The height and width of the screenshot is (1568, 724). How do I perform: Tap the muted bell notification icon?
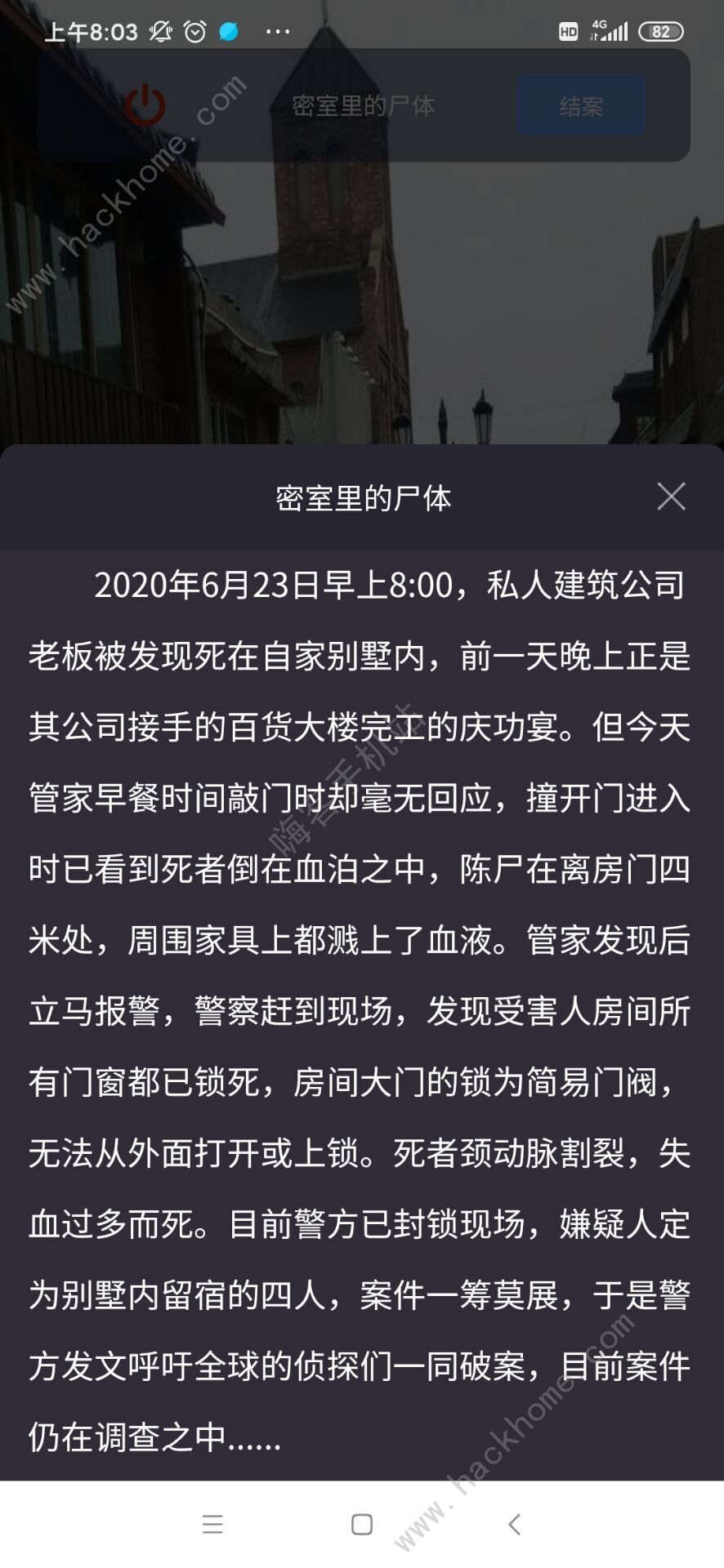[159, 29]
